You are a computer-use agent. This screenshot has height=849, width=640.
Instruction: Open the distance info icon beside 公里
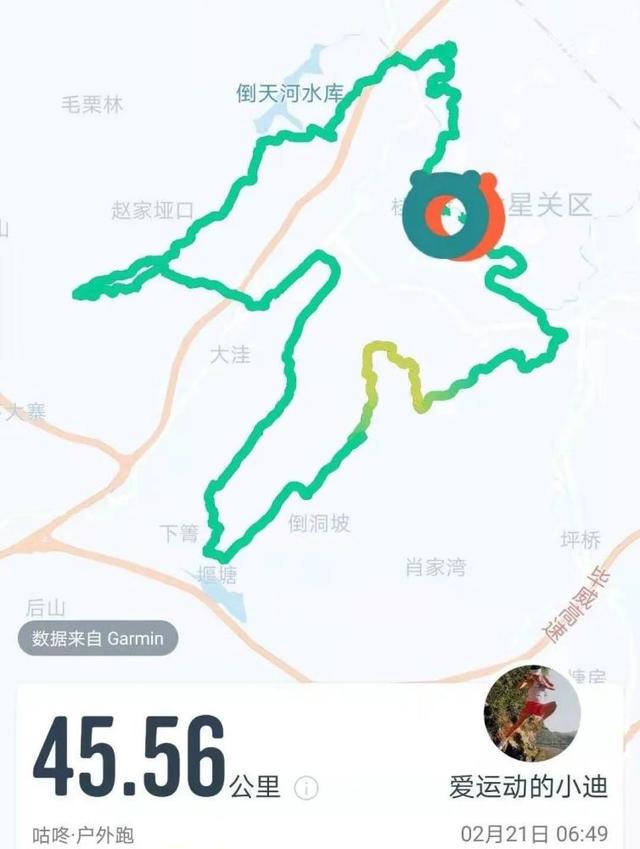[x=308, y=787]
